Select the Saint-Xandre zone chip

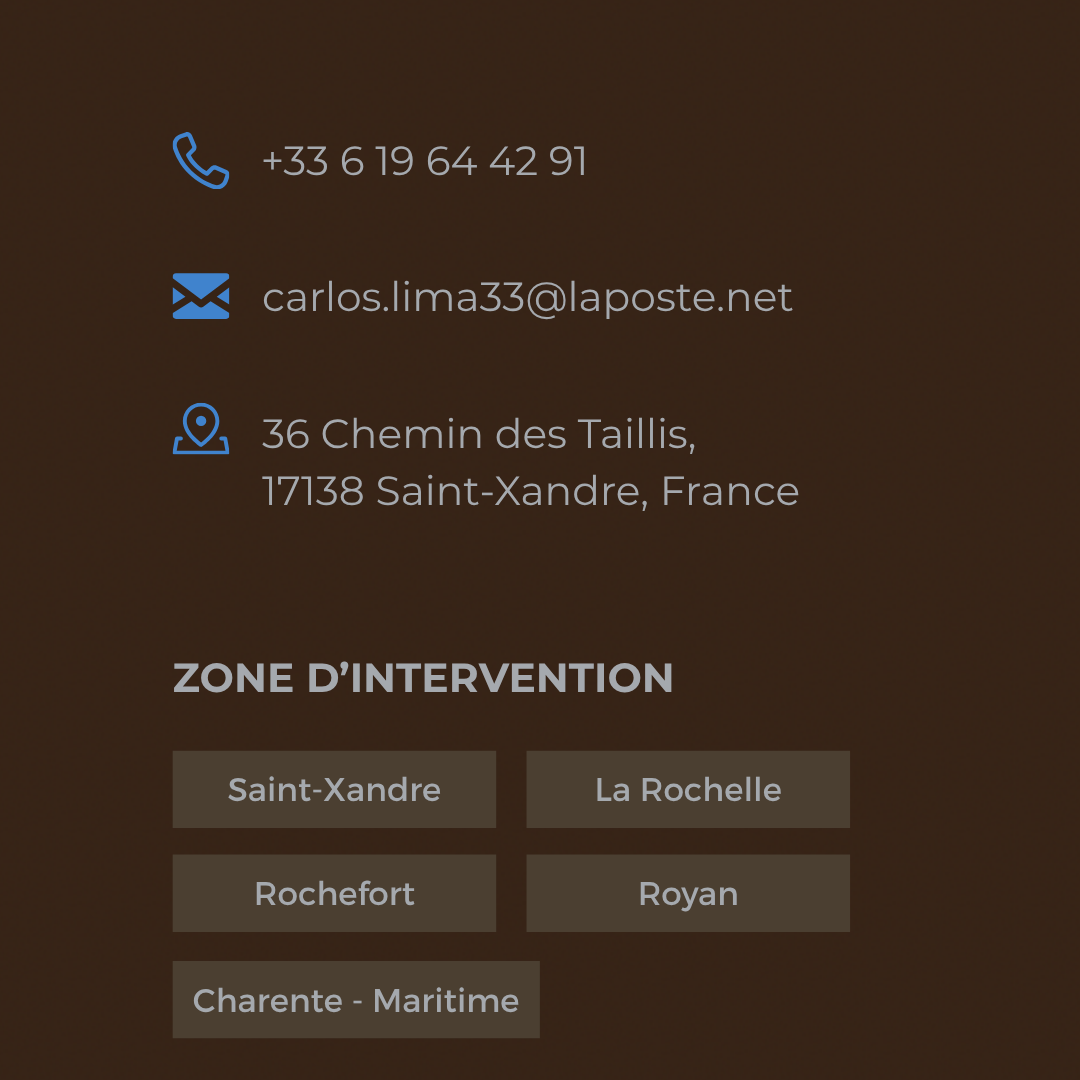[334, 790]
